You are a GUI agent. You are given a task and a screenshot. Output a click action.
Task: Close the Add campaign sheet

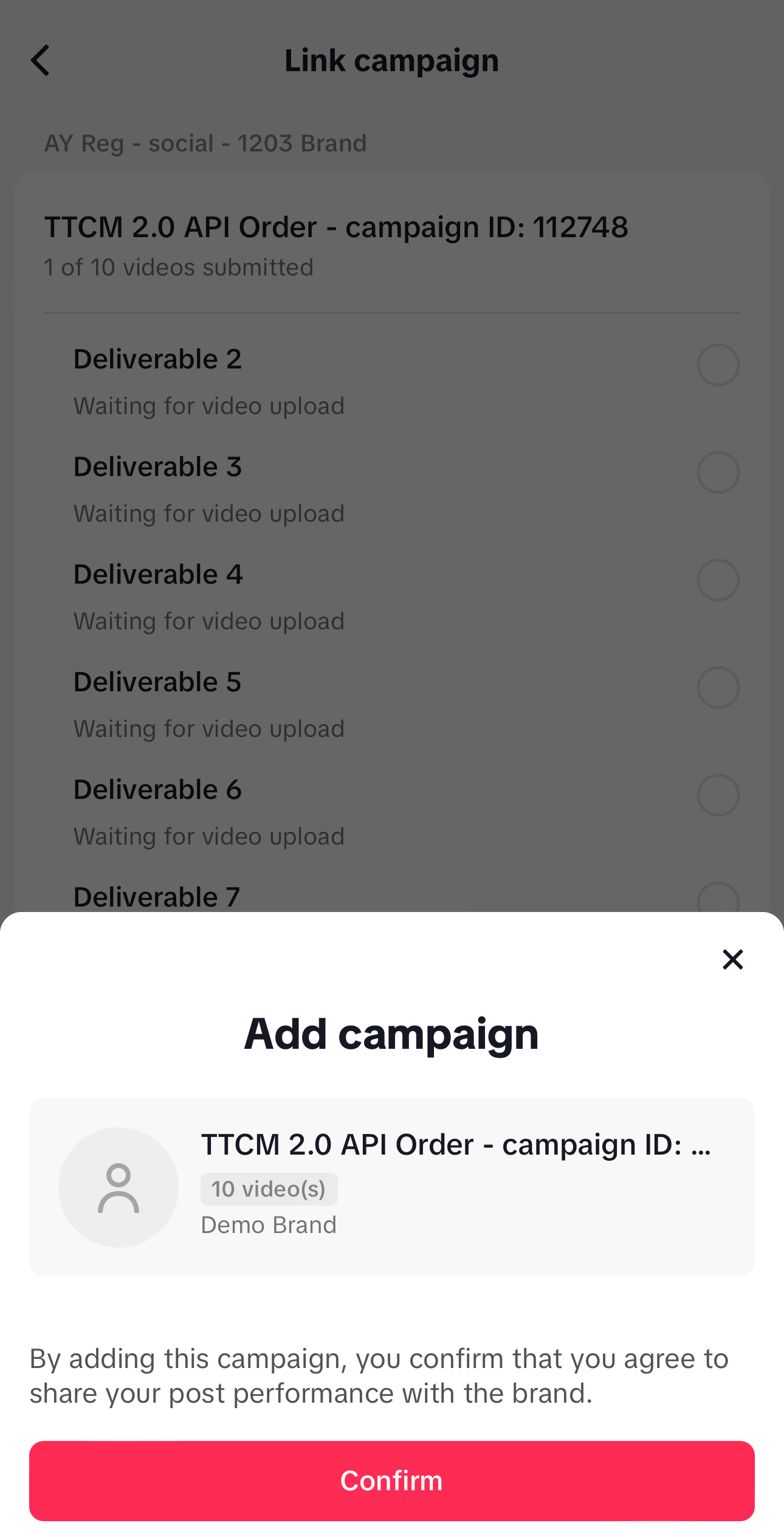[x=732, y=959]
